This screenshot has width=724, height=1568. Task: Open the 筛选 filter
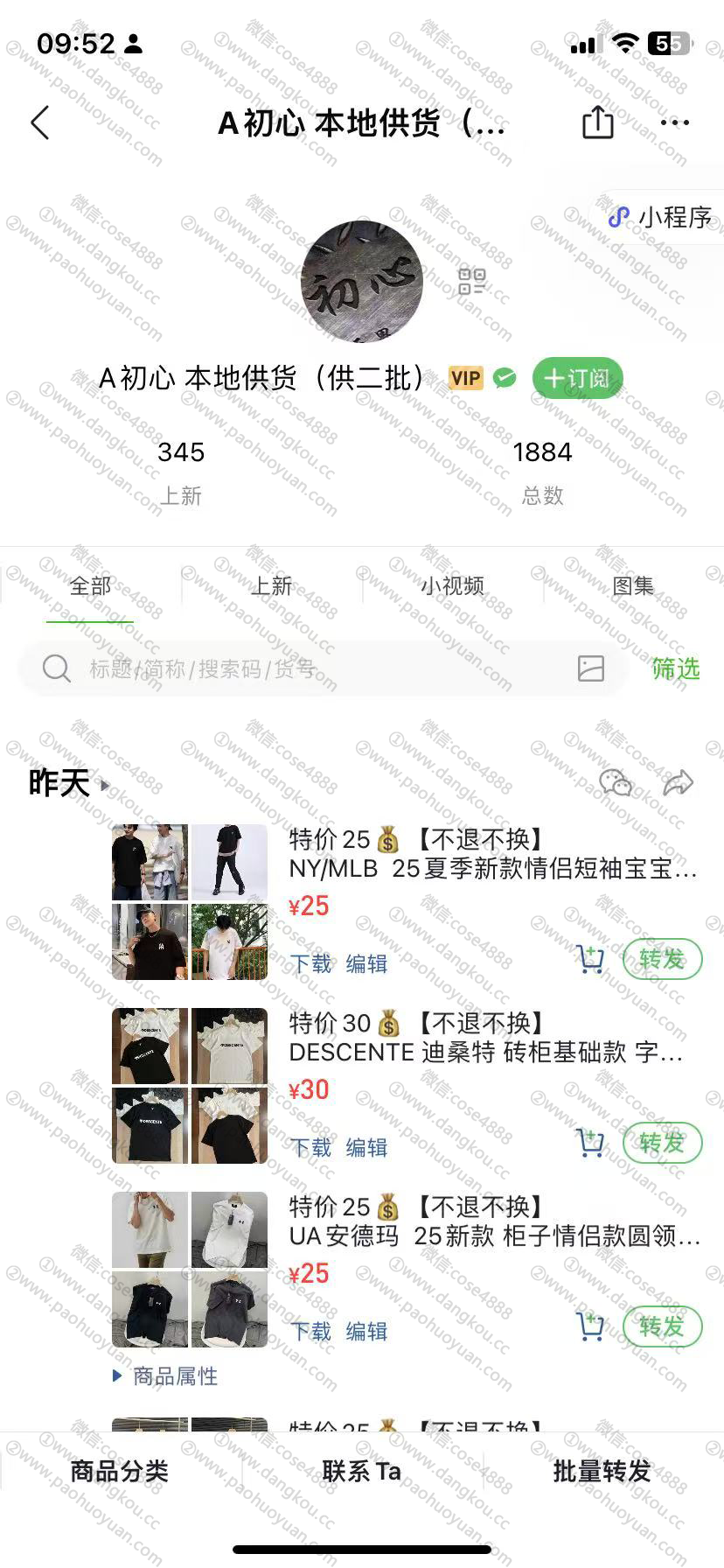676,668
